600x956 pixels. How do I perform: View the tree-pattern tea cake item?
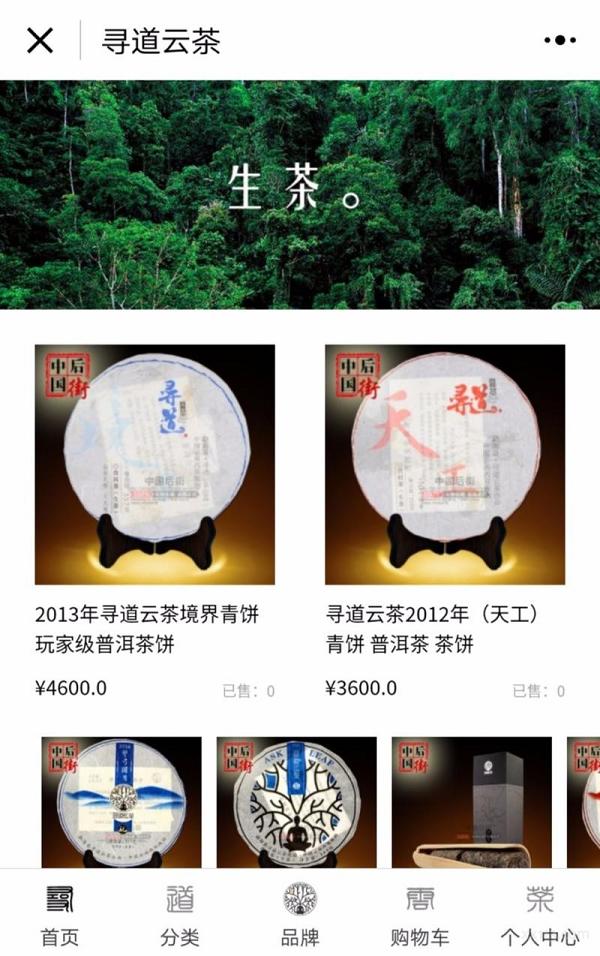coord(297,802)
